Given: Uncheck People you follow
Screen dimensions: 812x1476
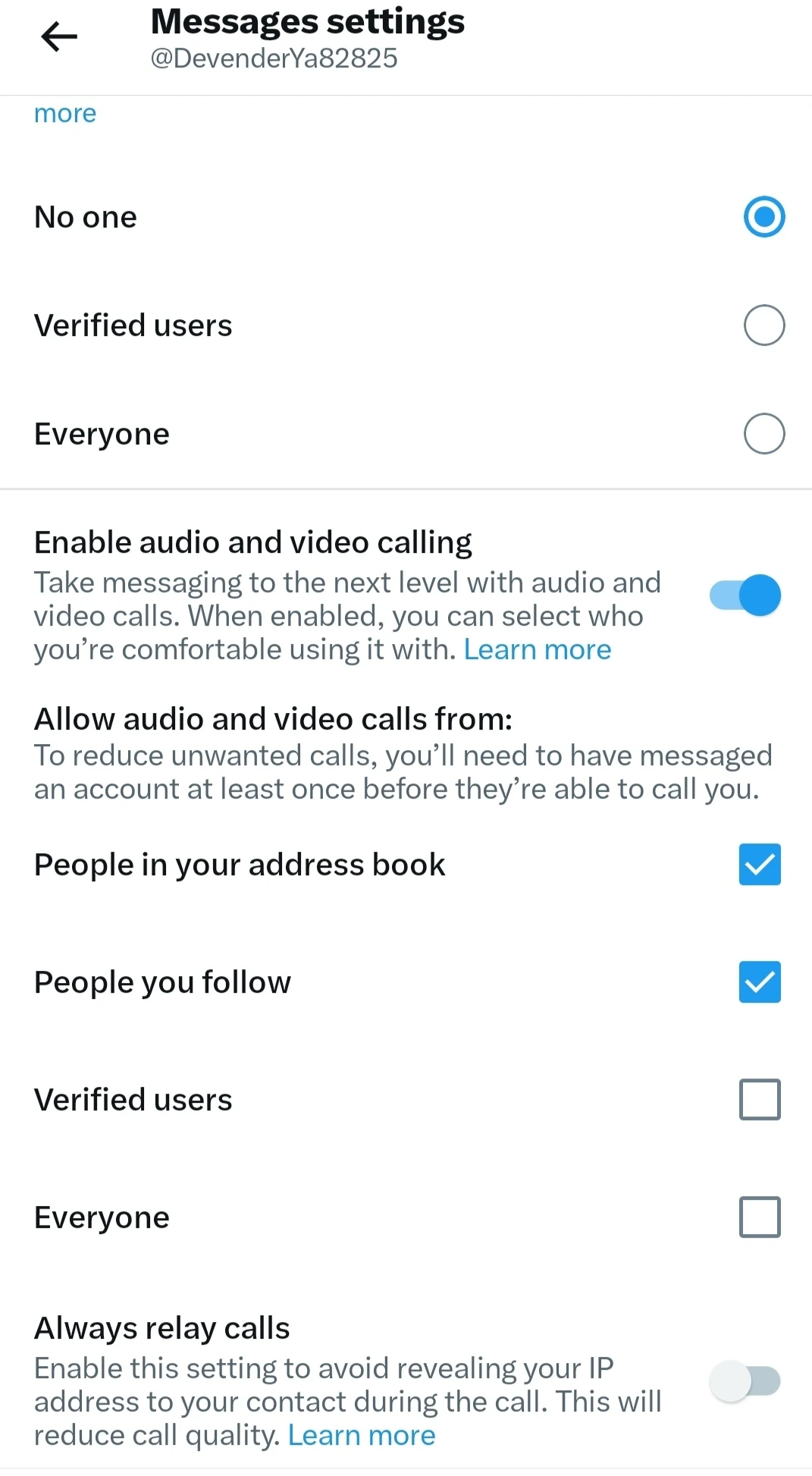Looking at the screenshot, I should click(760, 982).
